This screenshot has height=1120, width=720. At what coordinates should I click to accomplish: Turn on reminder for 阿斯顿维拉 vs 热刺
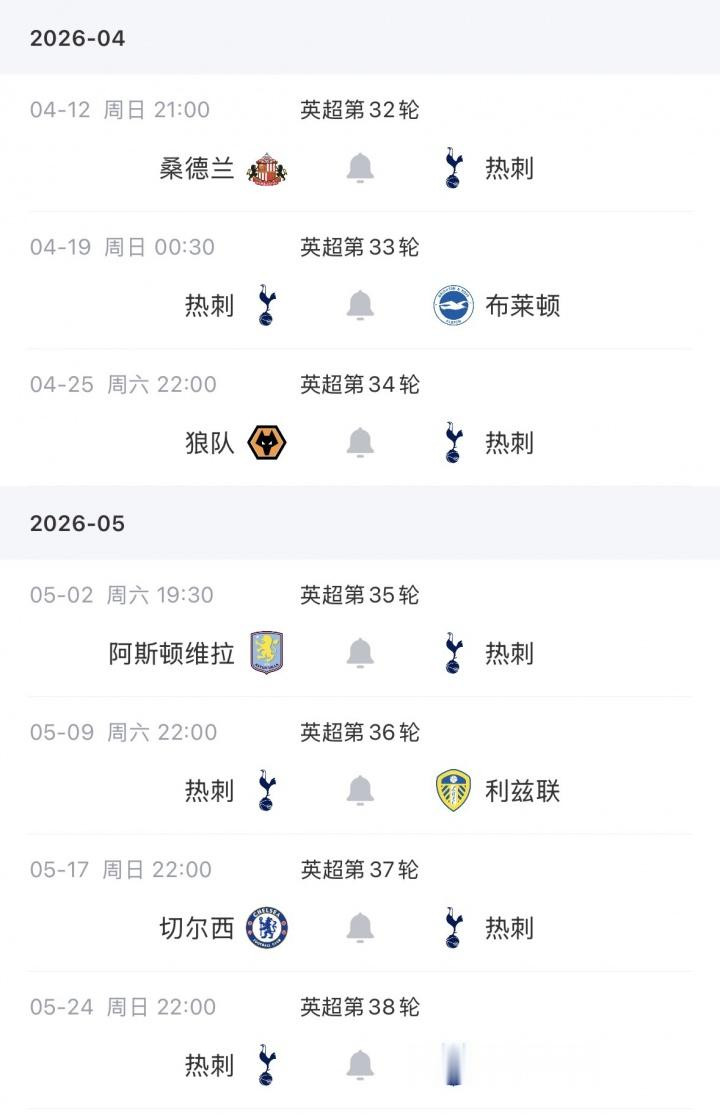[x=360, y=653]
